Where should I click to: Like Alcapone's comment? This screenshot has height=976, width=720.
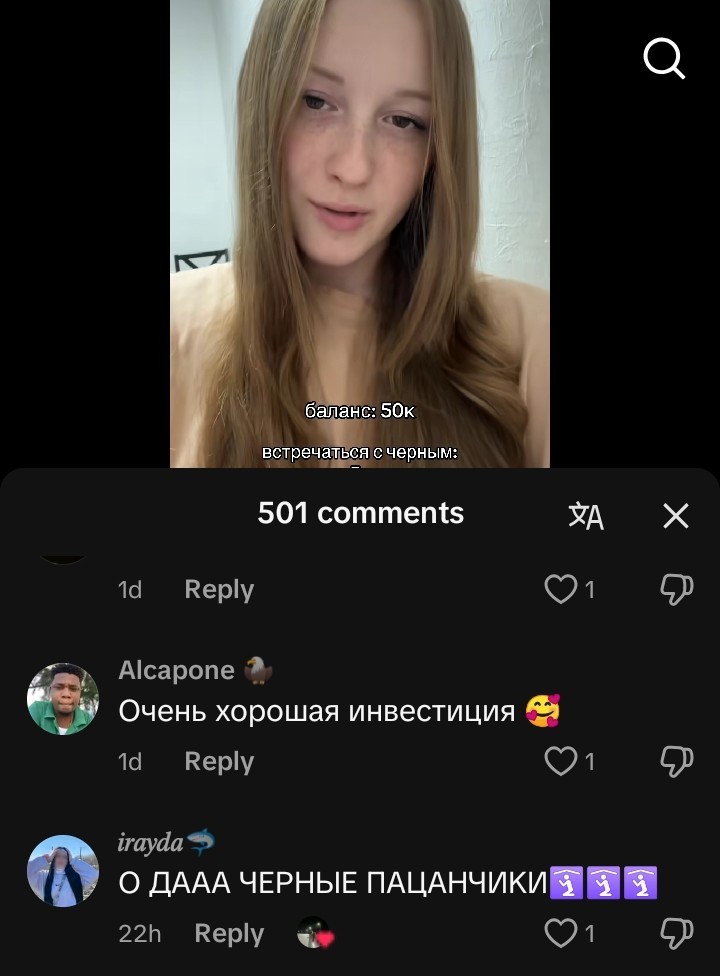(560, 762)
